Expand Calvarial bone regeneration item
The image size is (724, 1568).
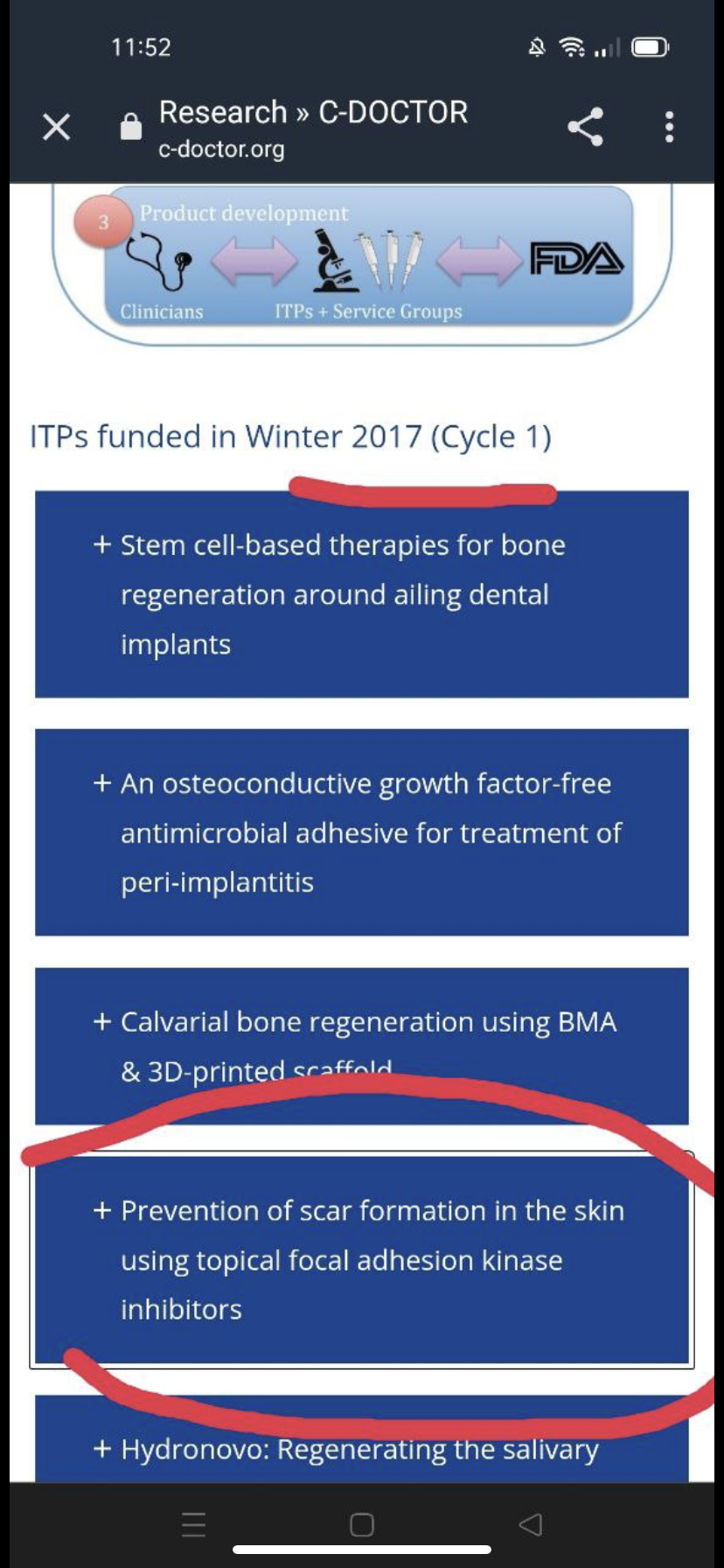[361, 1046]
